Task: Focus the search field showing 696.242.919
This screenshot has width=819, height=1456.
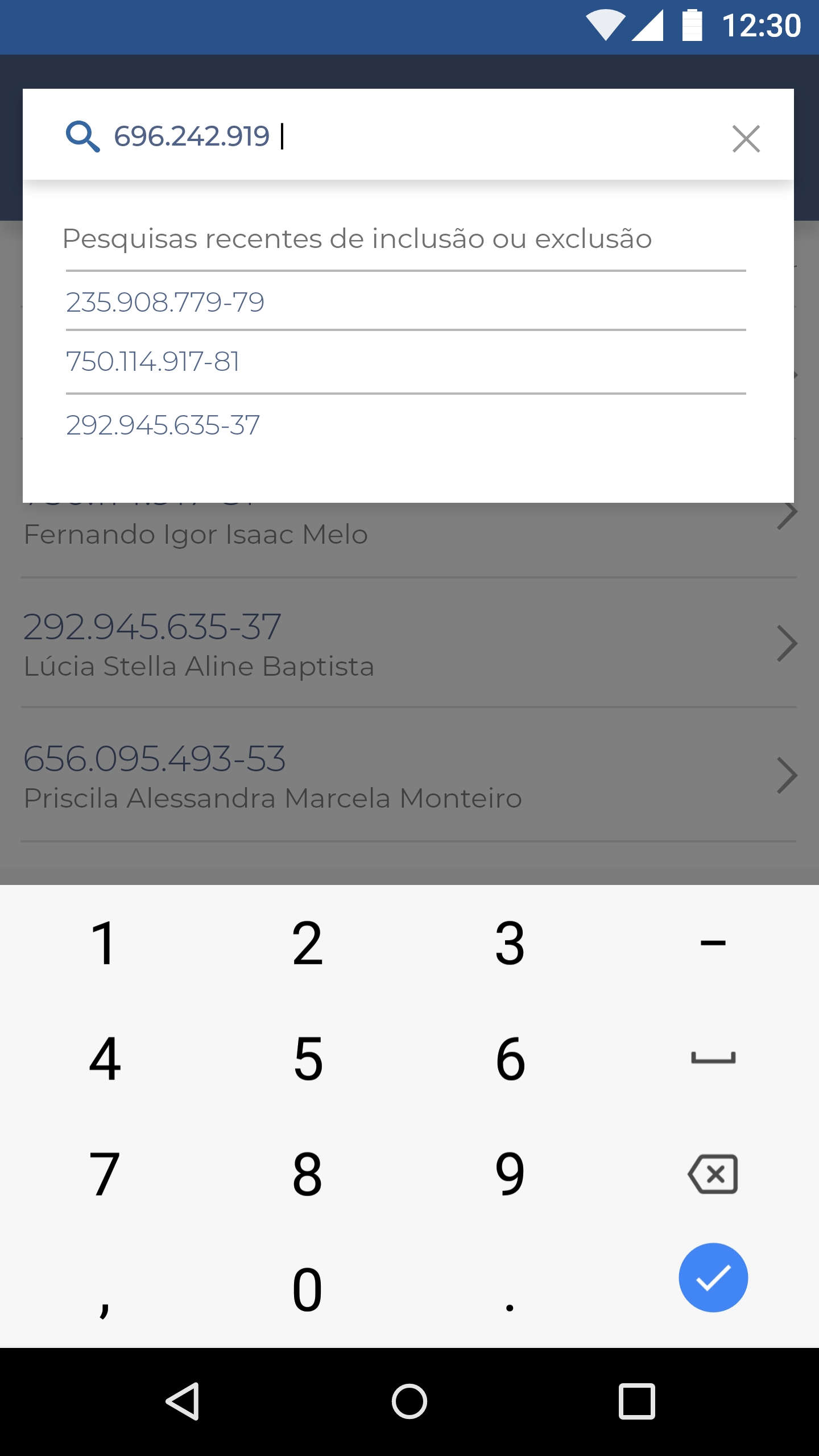Action: pyautogui.click(x=409, y=136)
